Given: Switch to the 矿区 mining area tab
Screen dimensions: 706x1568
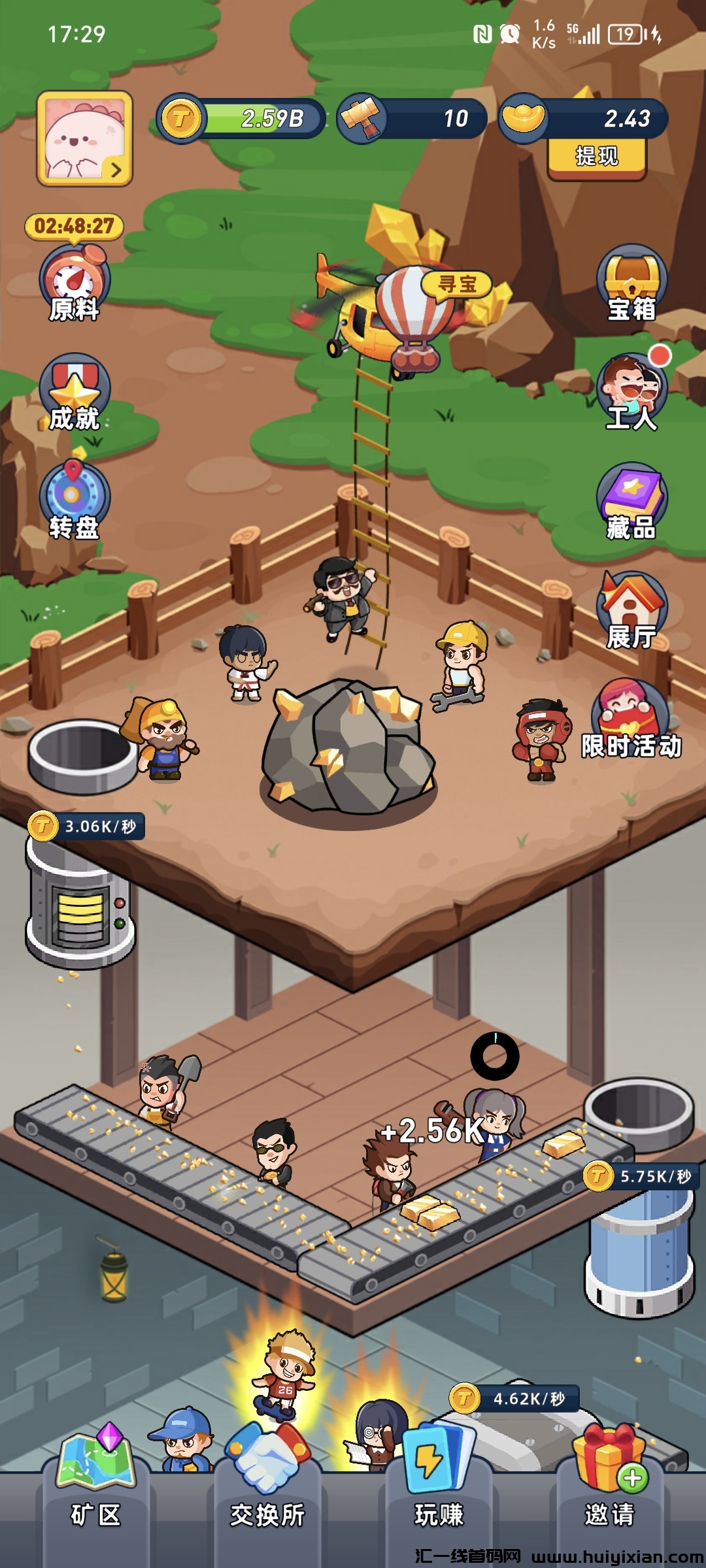Looking at the screenshot, I should pyautogui.click(x=95, y=1496).
